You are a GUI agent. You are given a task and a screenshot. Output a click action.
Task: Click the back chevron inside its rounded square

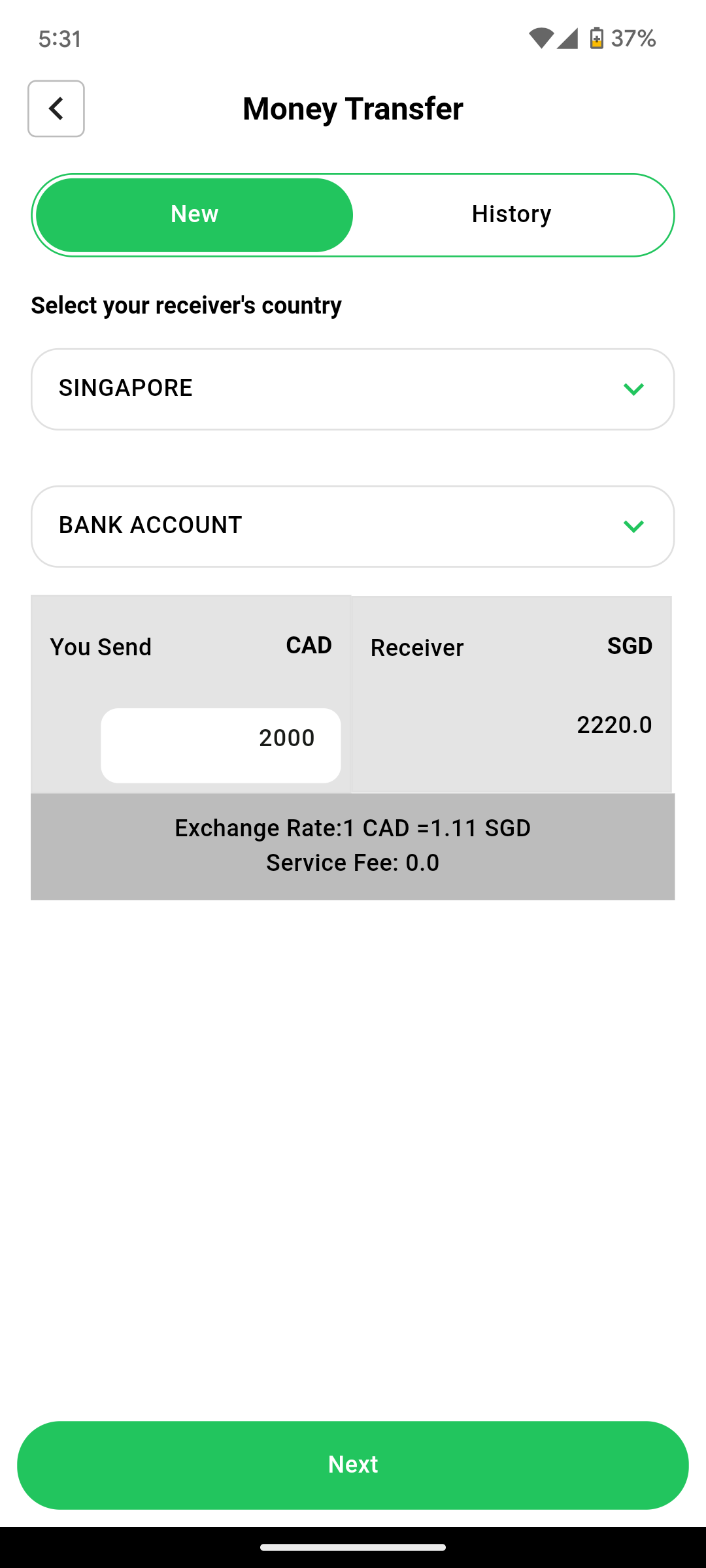tap(56, 108)
